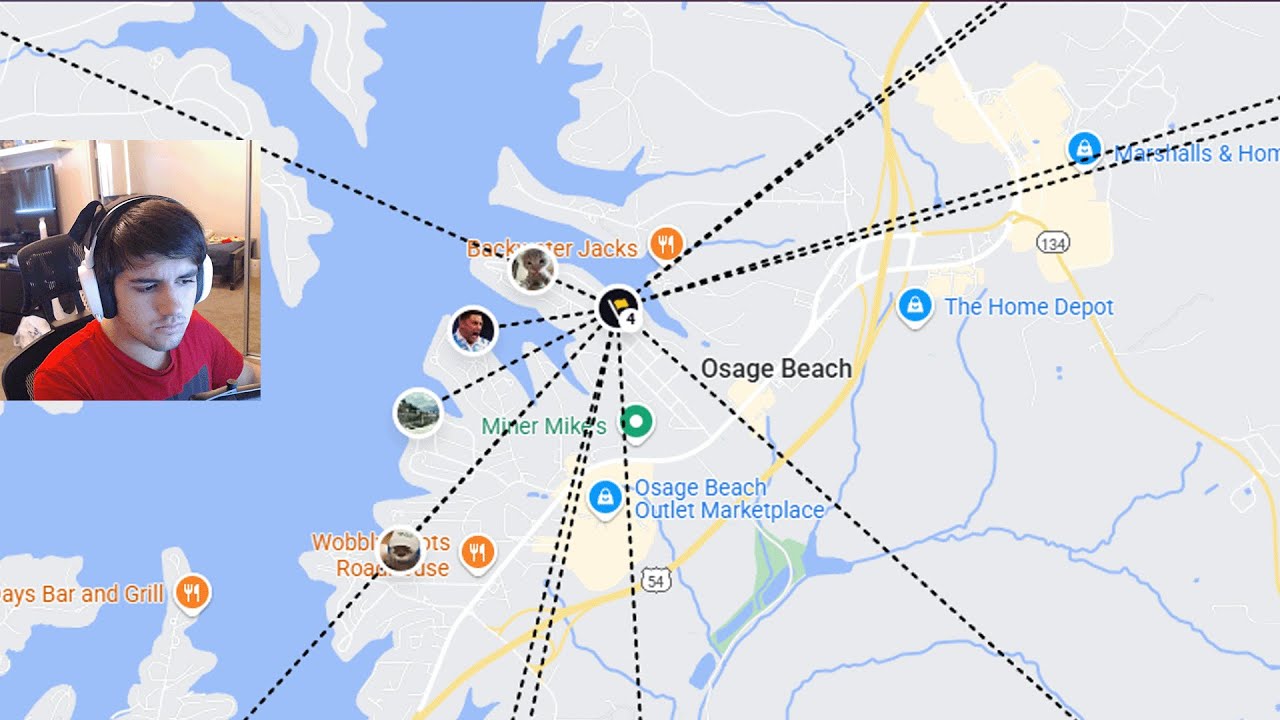The height and width of the screenshot is (720, 1280).
Task: Tap the black flag location marker
Action: pos(618,307)
